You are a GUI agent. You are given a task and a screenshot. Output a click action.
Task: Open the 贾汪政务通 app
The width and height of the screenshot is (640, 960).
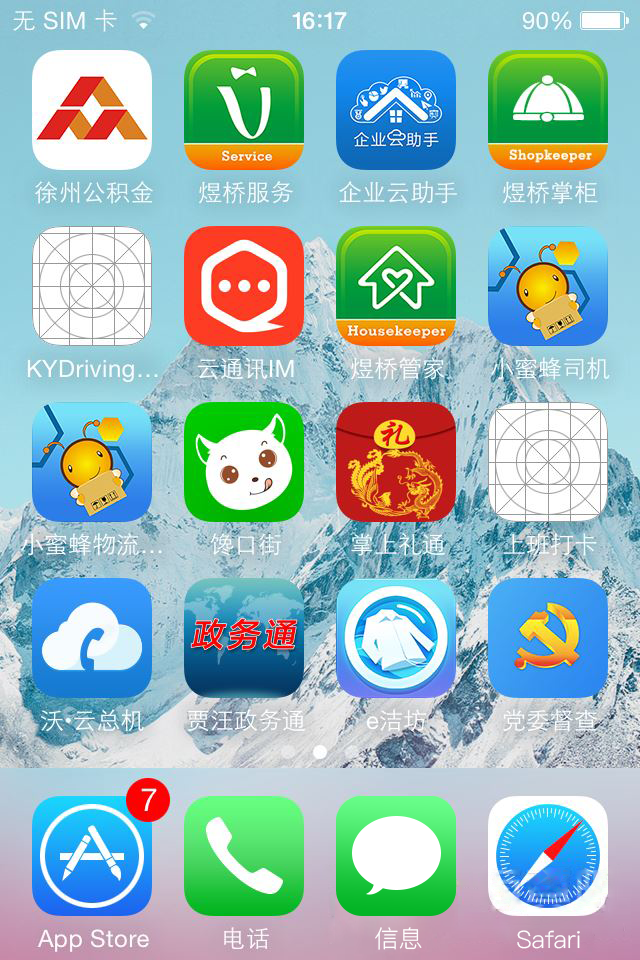244,638
